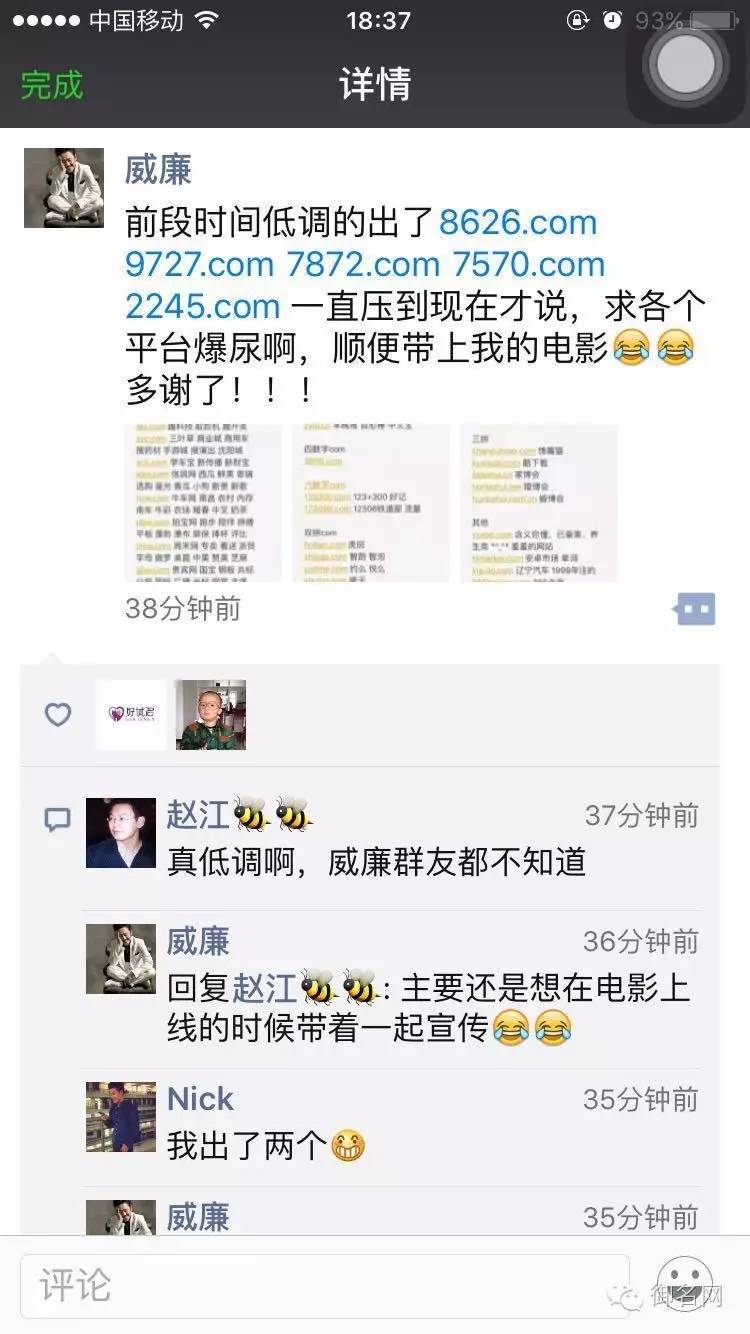Open profile of liker 好试君
The height and width of the screenshot is (1334, 750).
pyautogui.click(x=131, y=715)
